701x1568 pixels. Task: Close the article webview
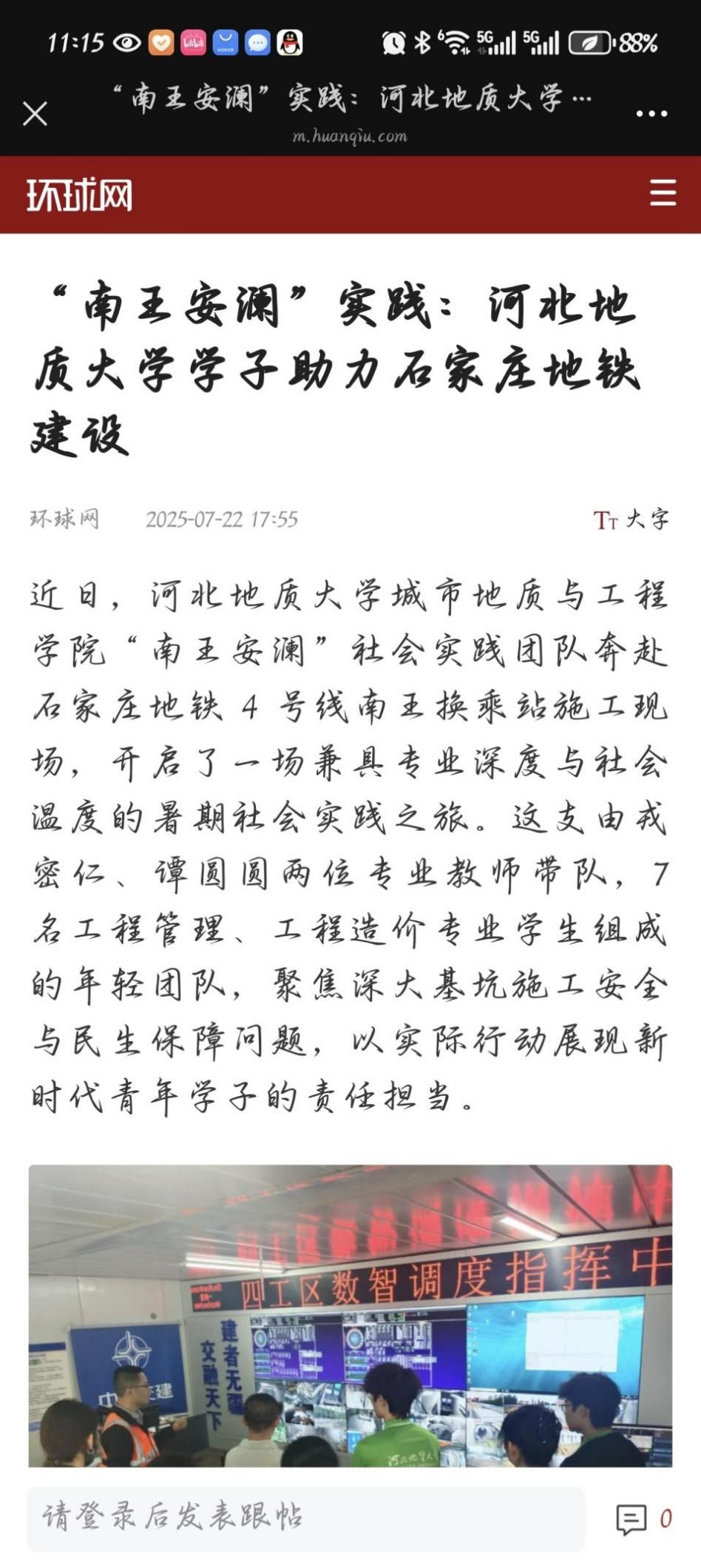(x=35, y=114)
